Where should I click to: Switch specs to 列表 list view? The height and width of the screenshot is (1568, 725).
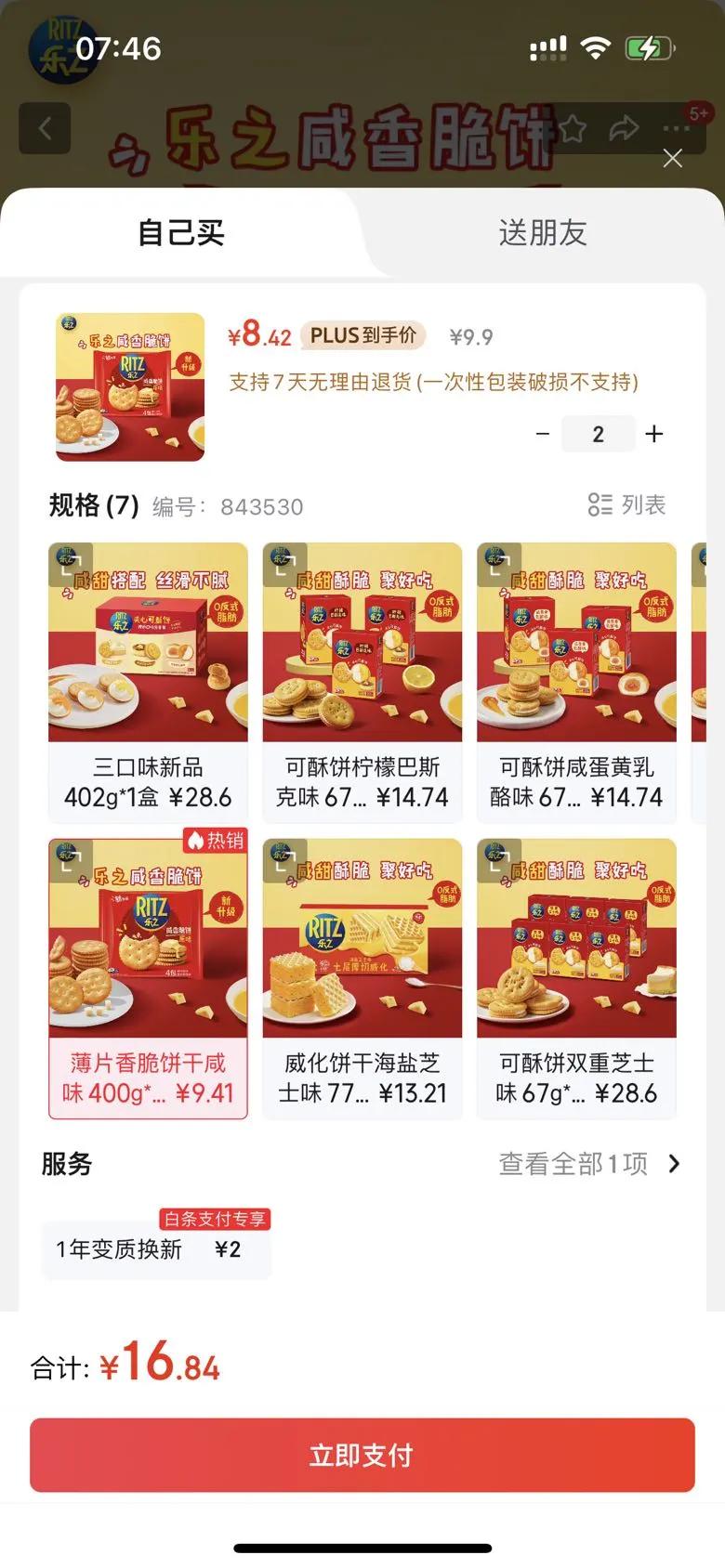[x=627, y=504]
